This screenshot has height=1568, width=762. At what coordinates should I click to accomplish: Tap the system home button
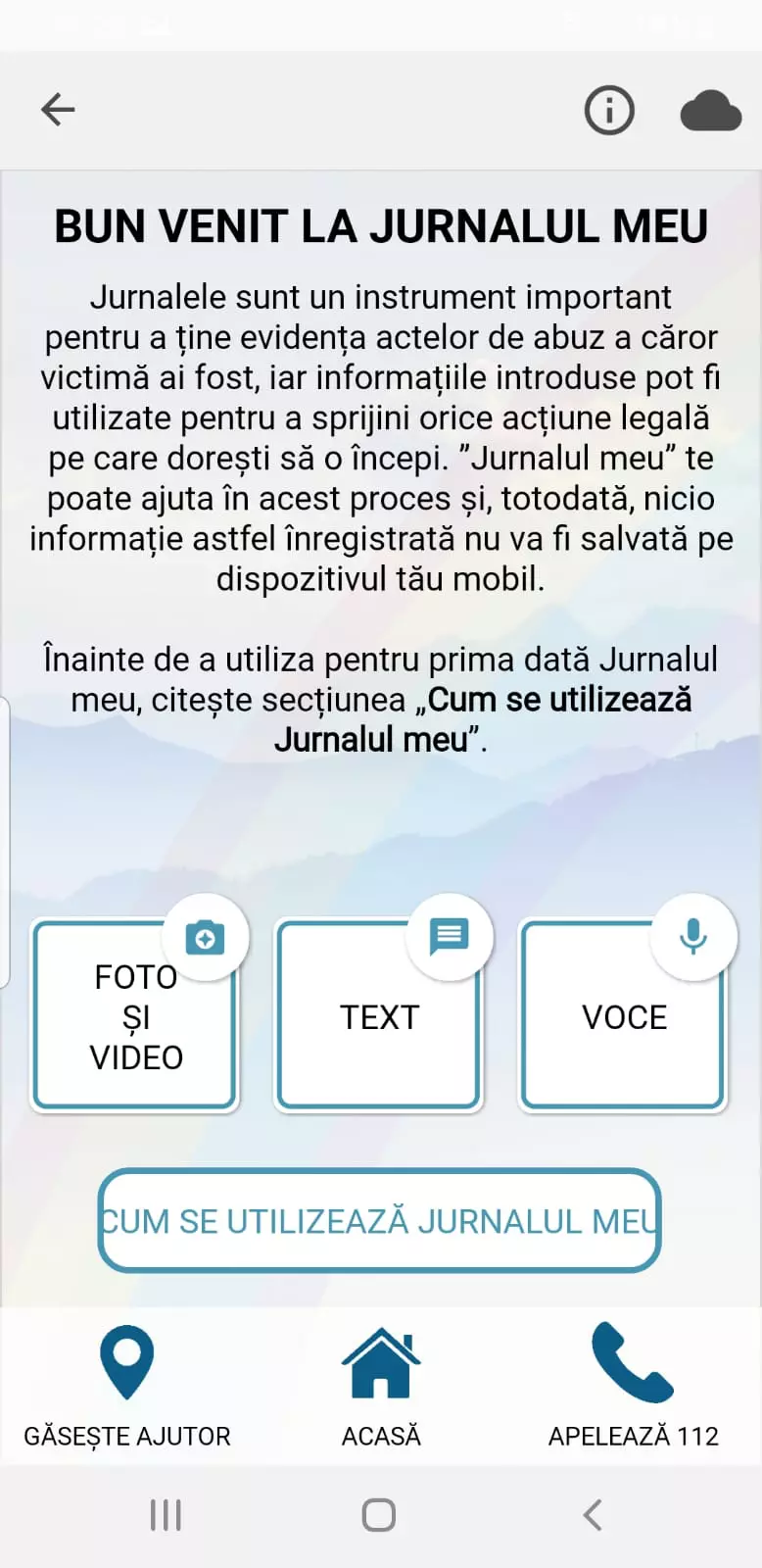379,1515
